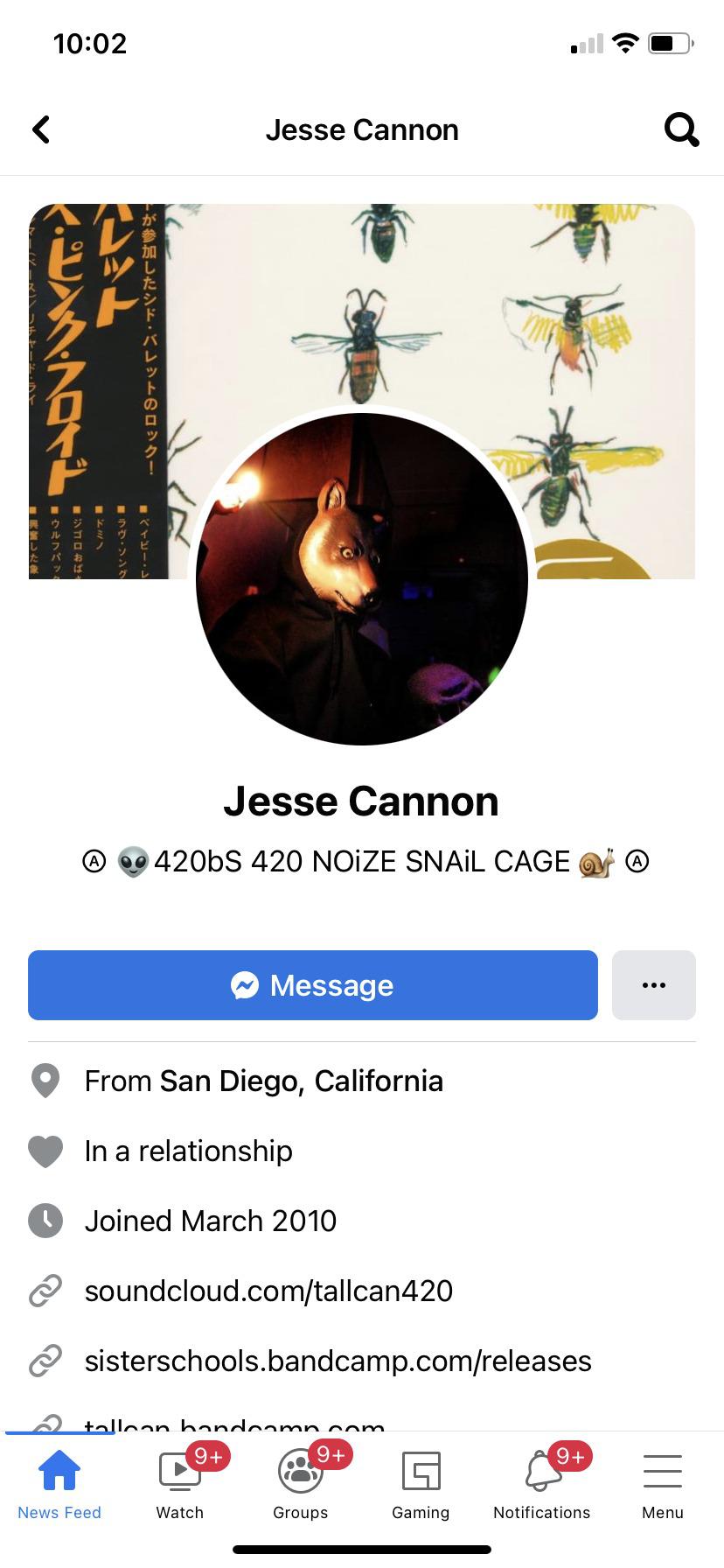Open search on this profile

(x=681, y=129)
